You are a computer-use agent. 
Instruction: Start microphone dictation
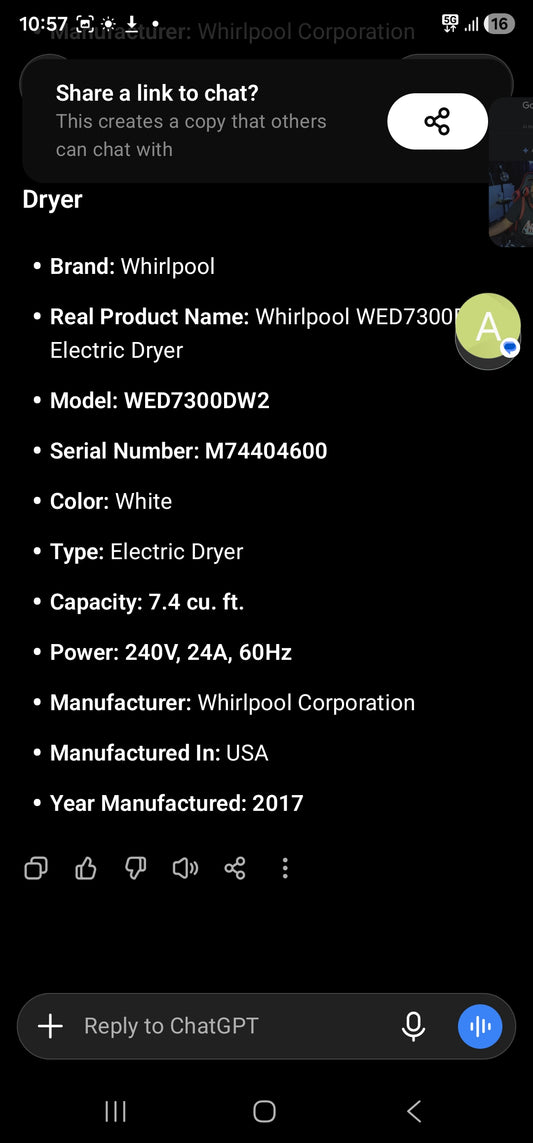413,1026
